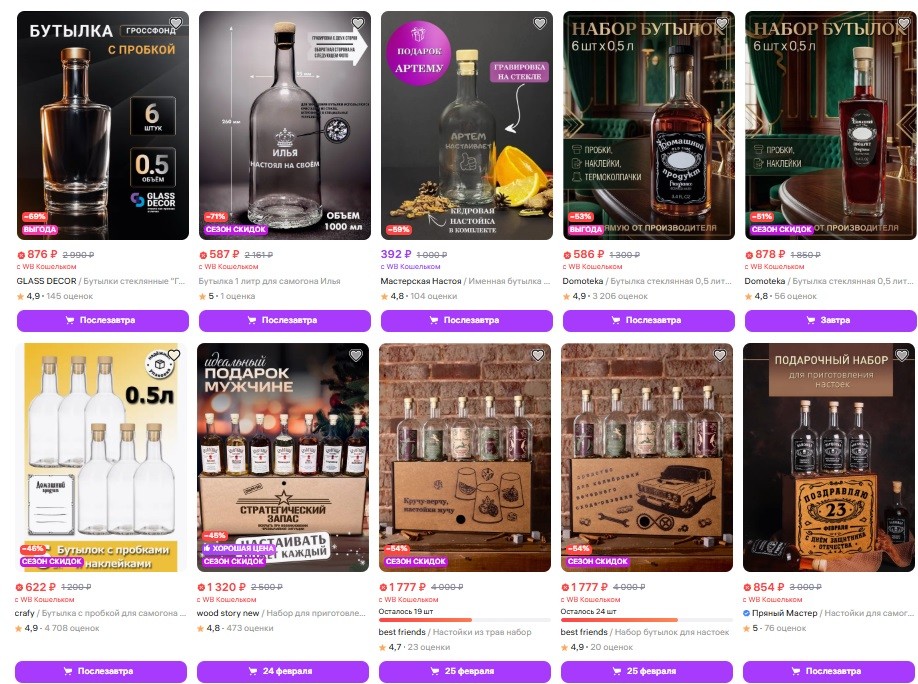The height and width of the screenshot is (684, 918).
Task: Add Пряный Мастер set to cart
Action: pyautogui.click(x=831, y=672)
